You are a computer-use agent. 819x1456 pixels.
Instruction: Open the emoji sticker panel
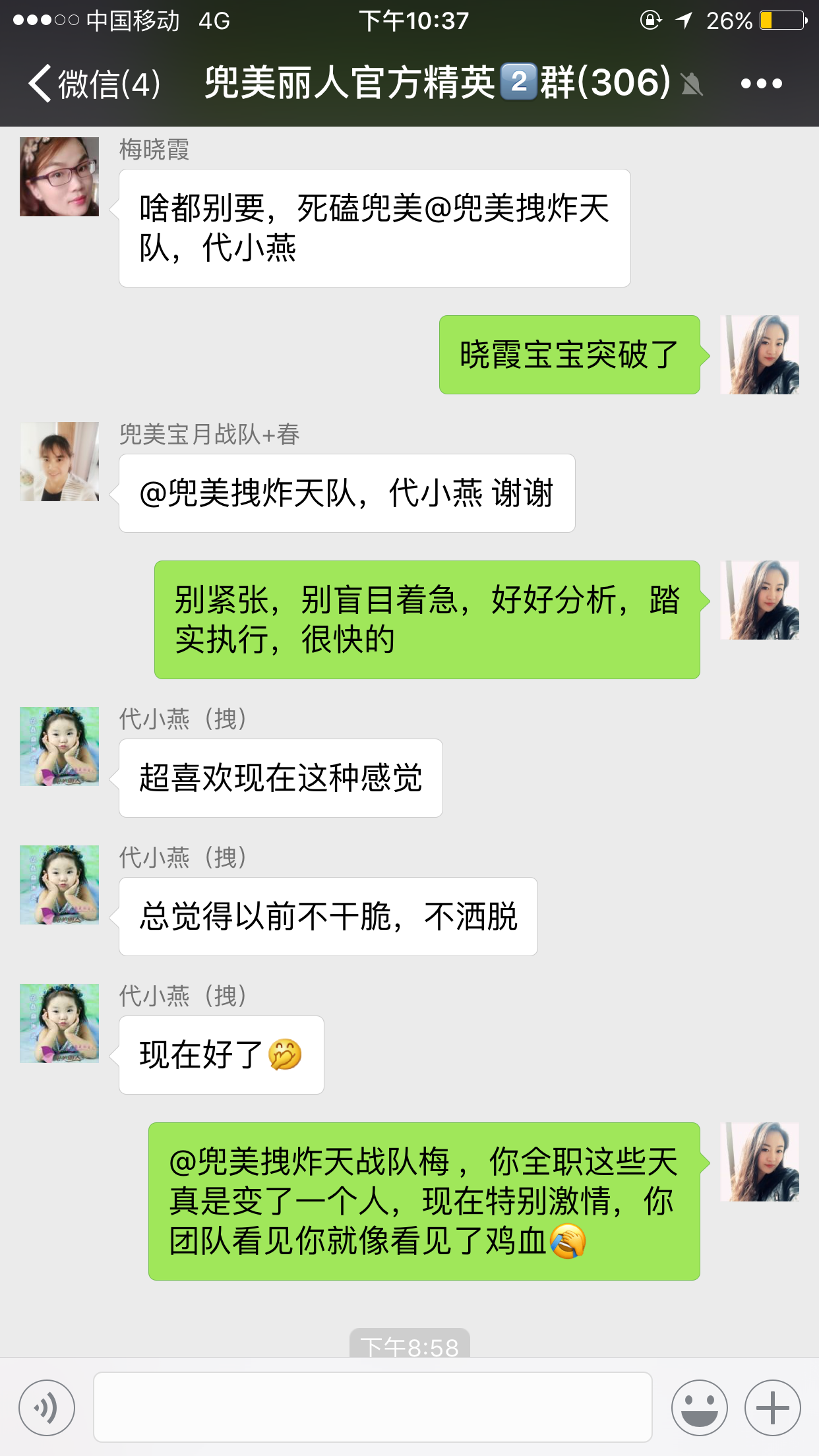pos(699,1408)
